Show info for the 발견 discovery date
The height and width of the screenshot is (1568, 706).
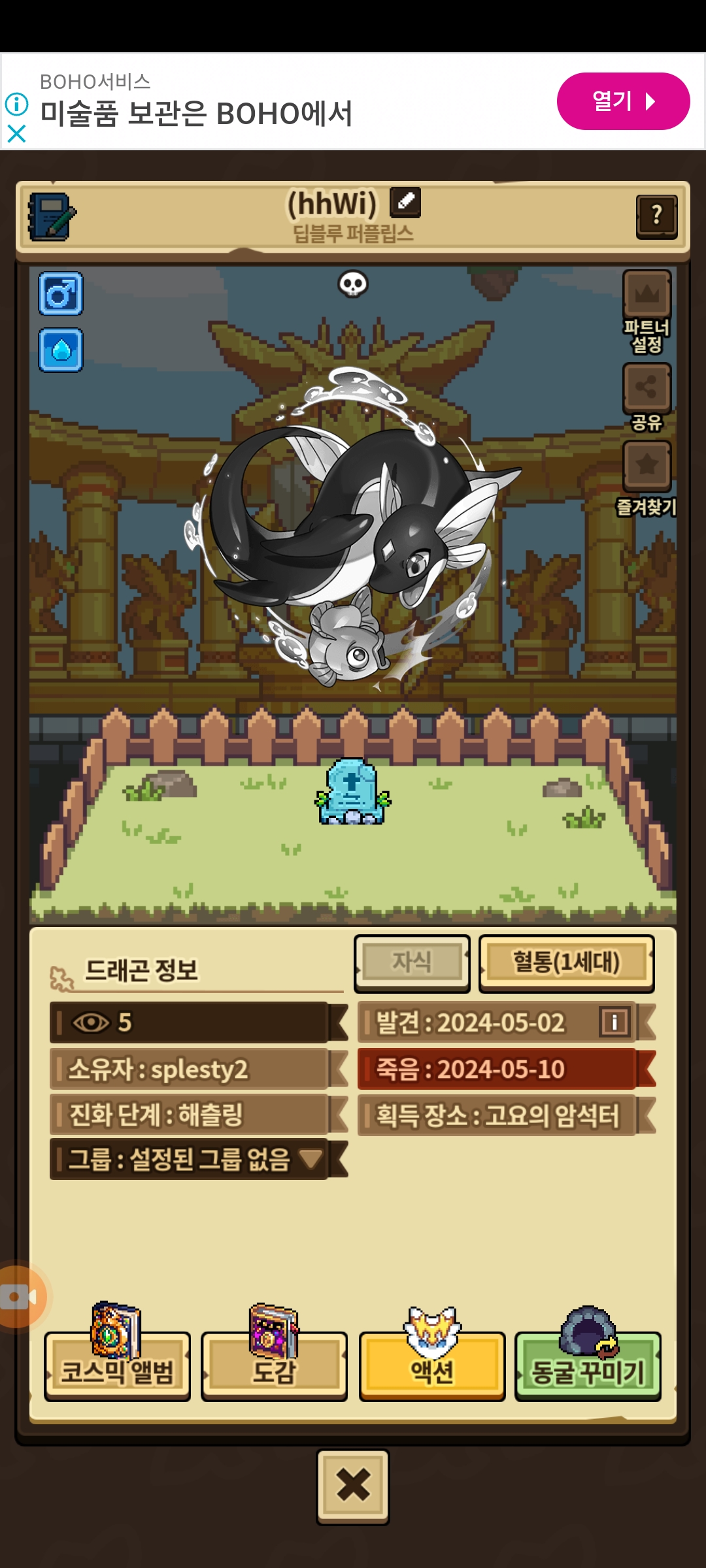pos(614,1022)
